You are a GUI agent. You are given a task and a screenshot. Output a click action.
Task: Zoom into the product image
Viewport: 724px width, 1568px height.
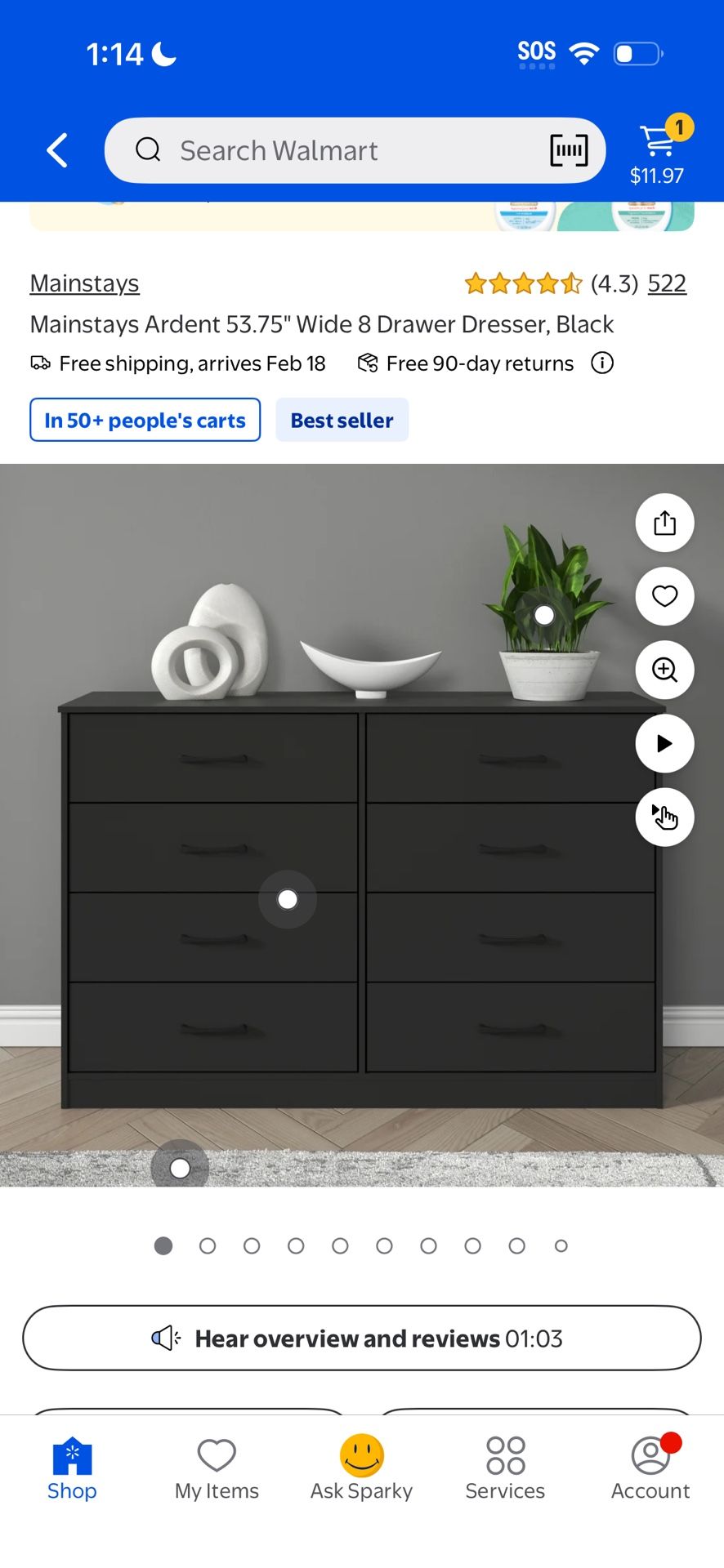pyautogui.click(x=664, y=670)
